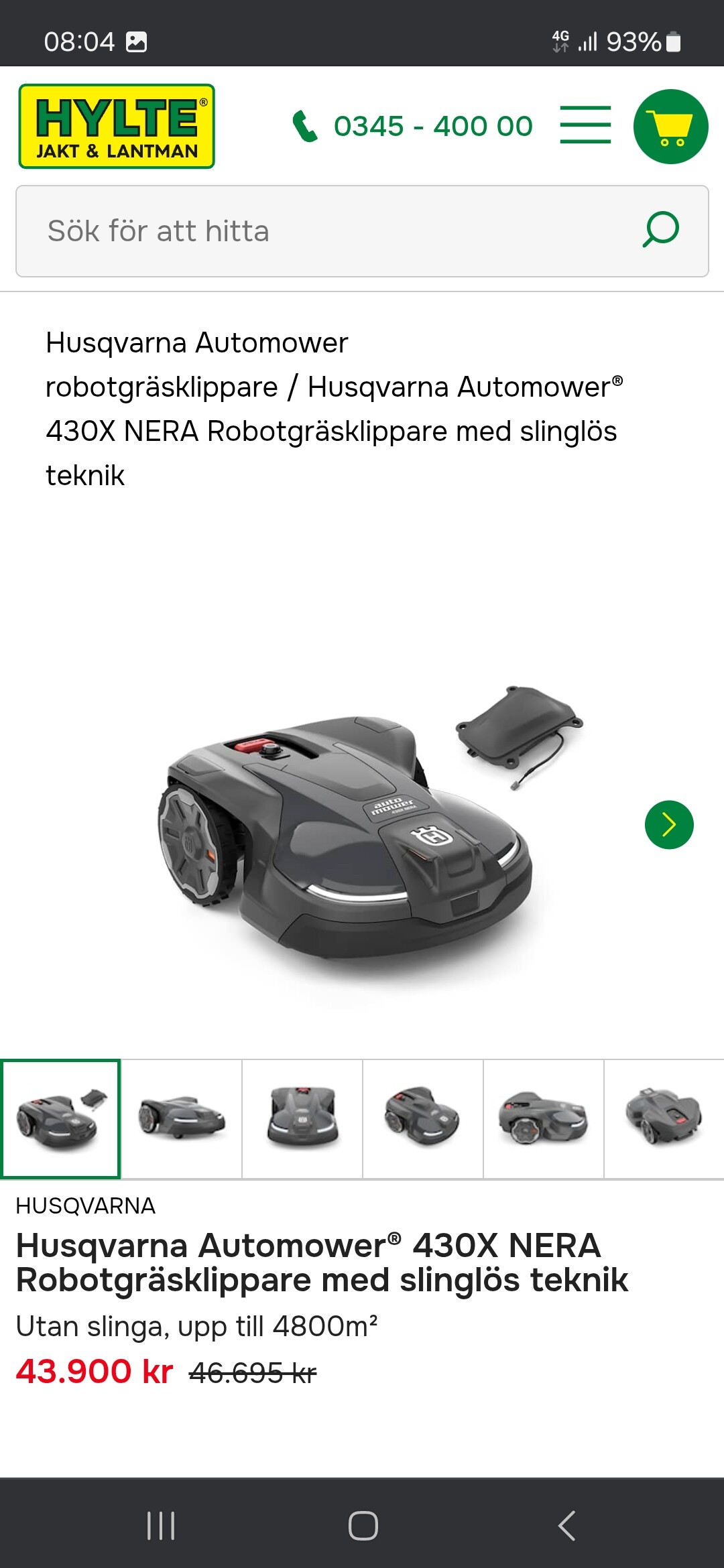Submit search with the magnifier icon

click(660, 230)
